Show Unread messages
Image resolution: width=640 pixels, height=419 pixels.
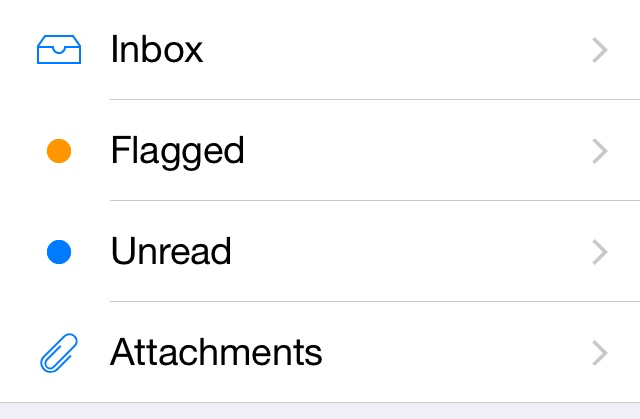[171, 251]
